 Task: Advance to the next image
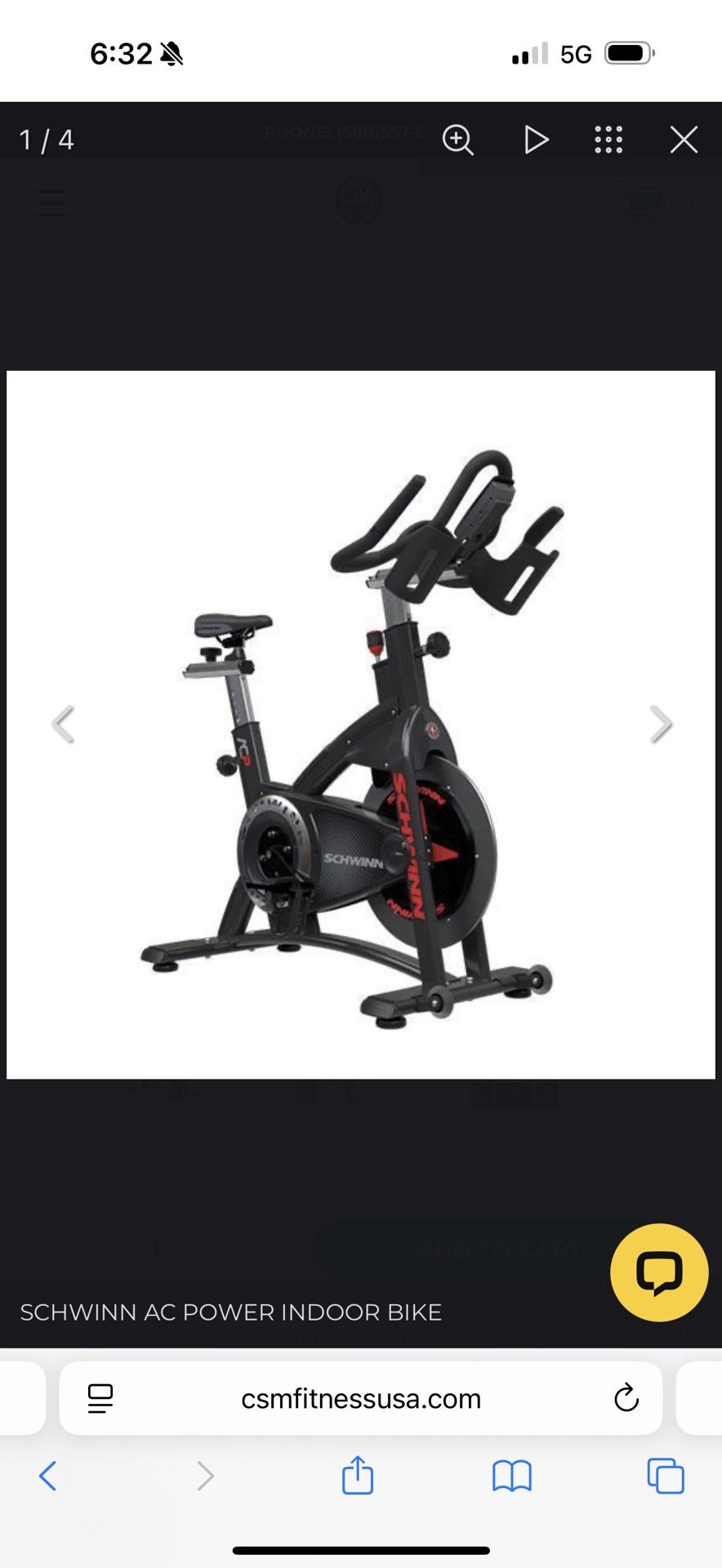[x=660, y=724]
